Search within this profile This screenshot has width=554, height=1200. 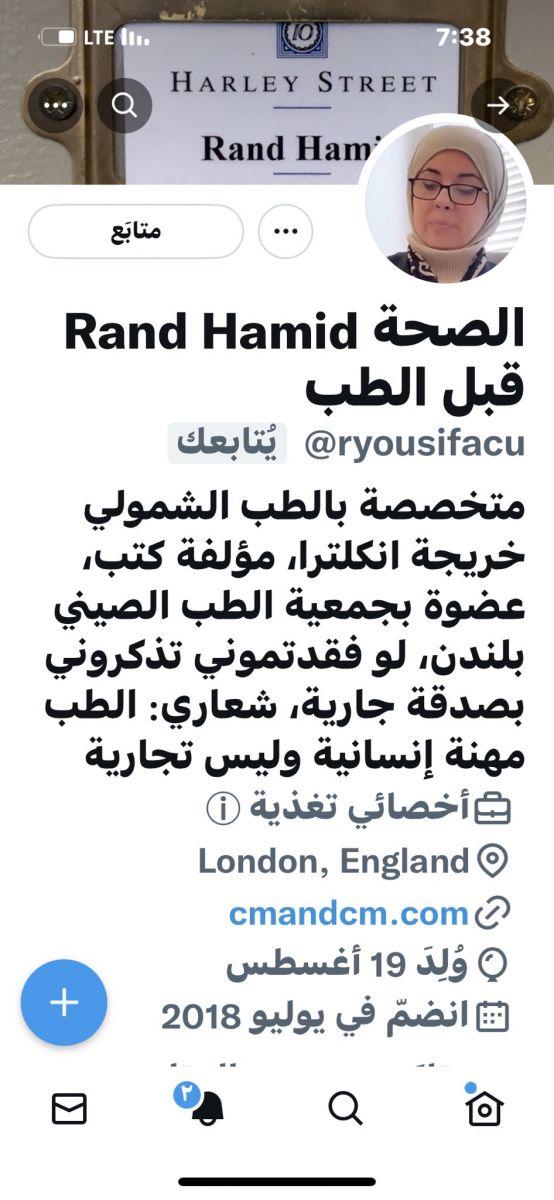point(124,105)
